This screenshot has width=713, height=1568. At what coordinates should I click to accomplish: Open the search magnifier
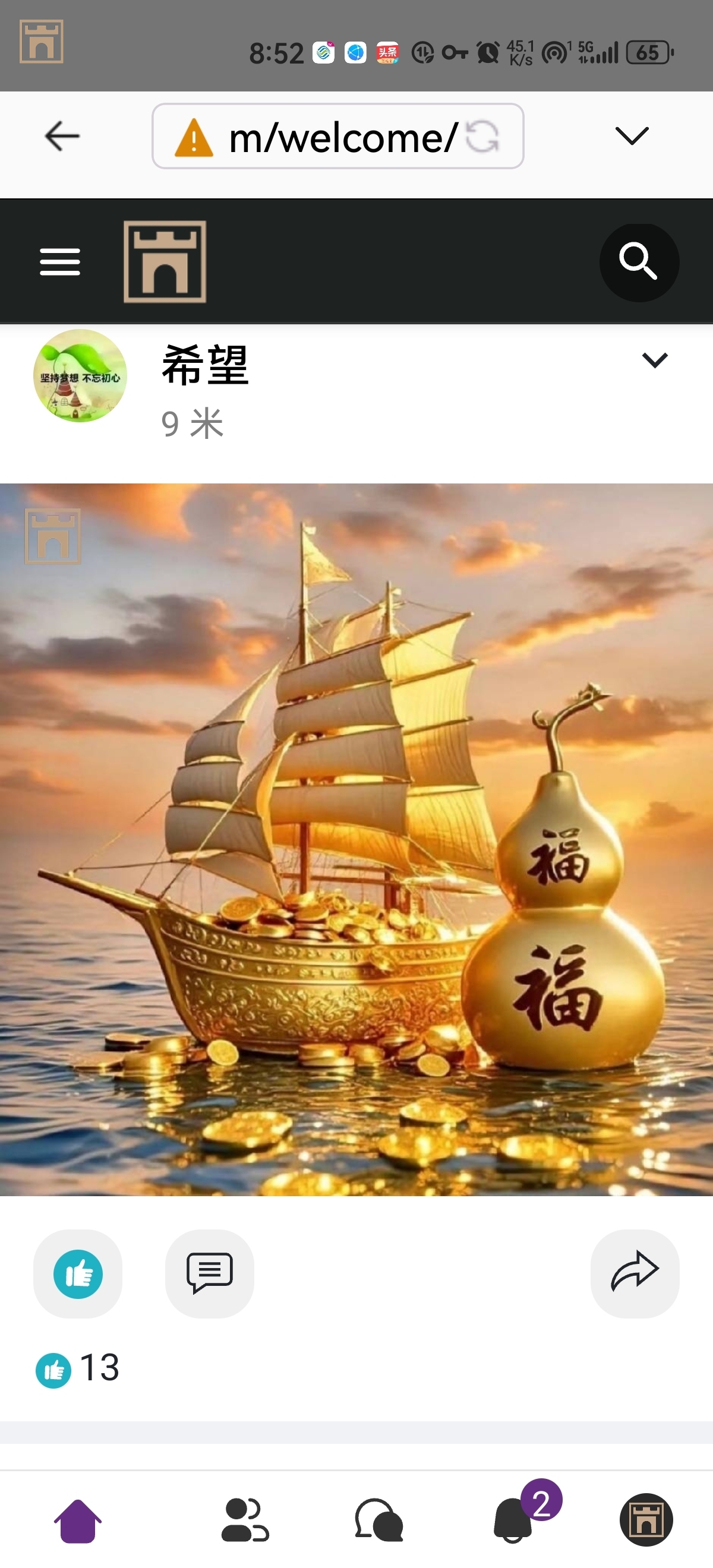pos(639,263)
